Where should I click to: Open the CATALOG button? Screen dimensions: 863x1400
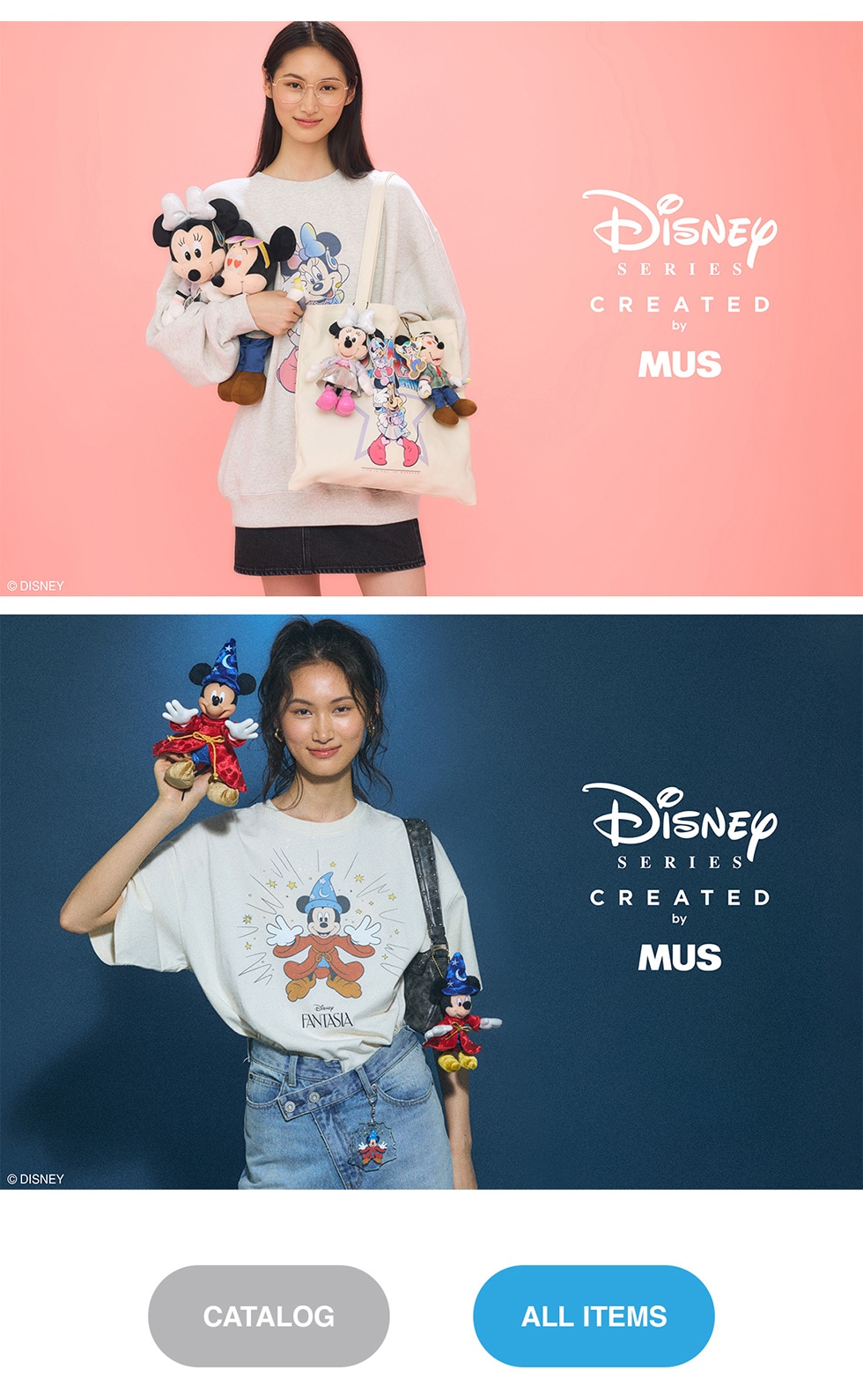pos(269,1315)
